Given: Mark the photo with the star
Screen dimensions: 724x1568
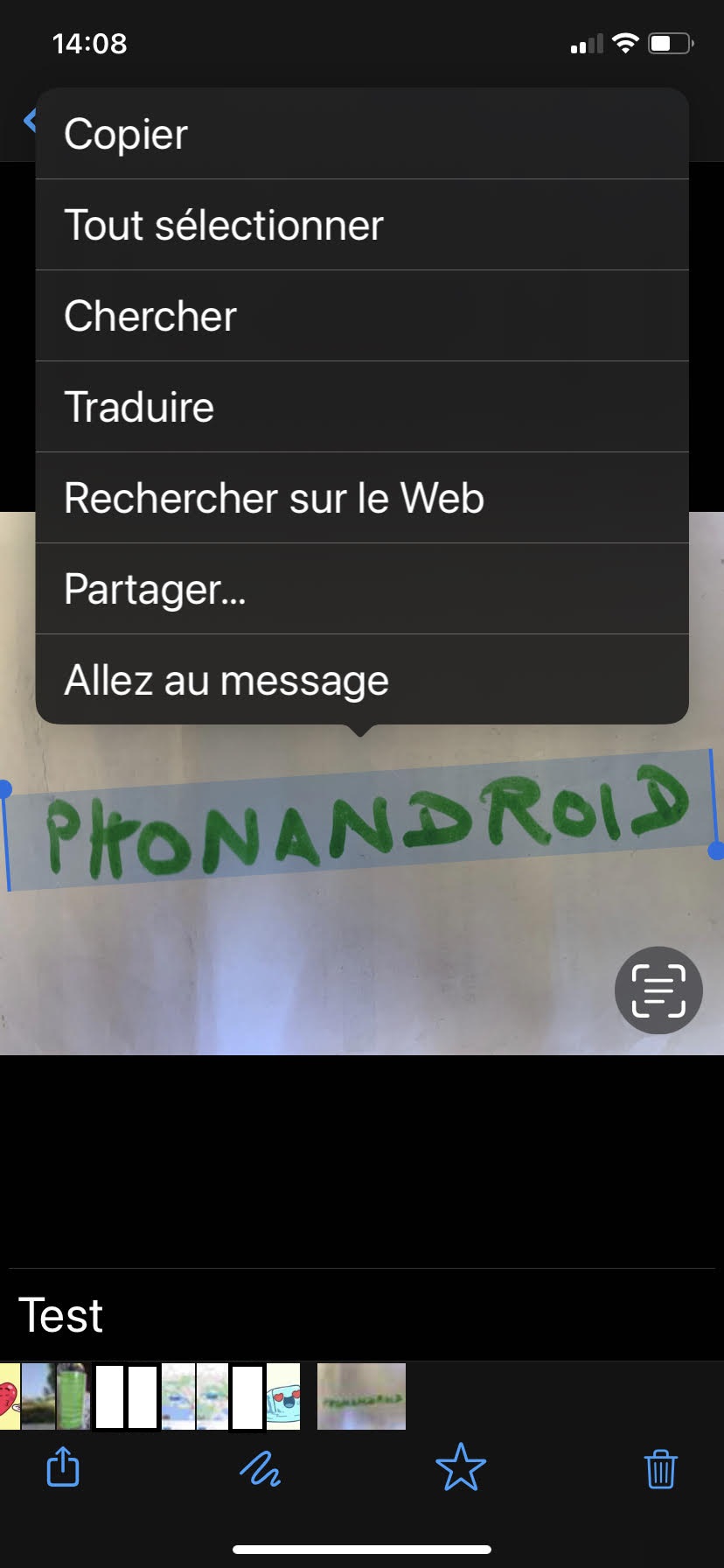Looking at the screenshot, I should [461, 1467].
